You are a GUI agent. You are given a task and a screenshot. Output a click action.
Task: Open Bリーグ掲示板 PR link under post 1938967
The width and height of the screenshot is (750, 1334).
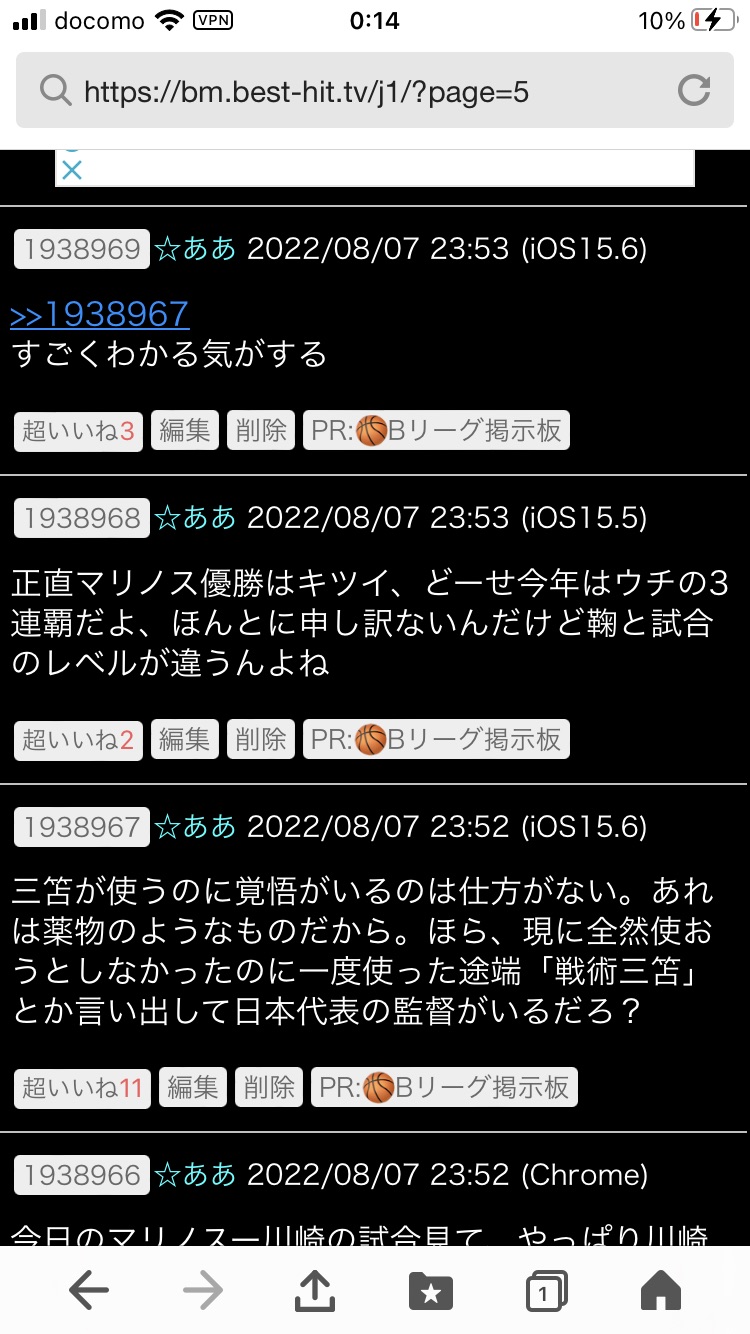[444, 1088]
